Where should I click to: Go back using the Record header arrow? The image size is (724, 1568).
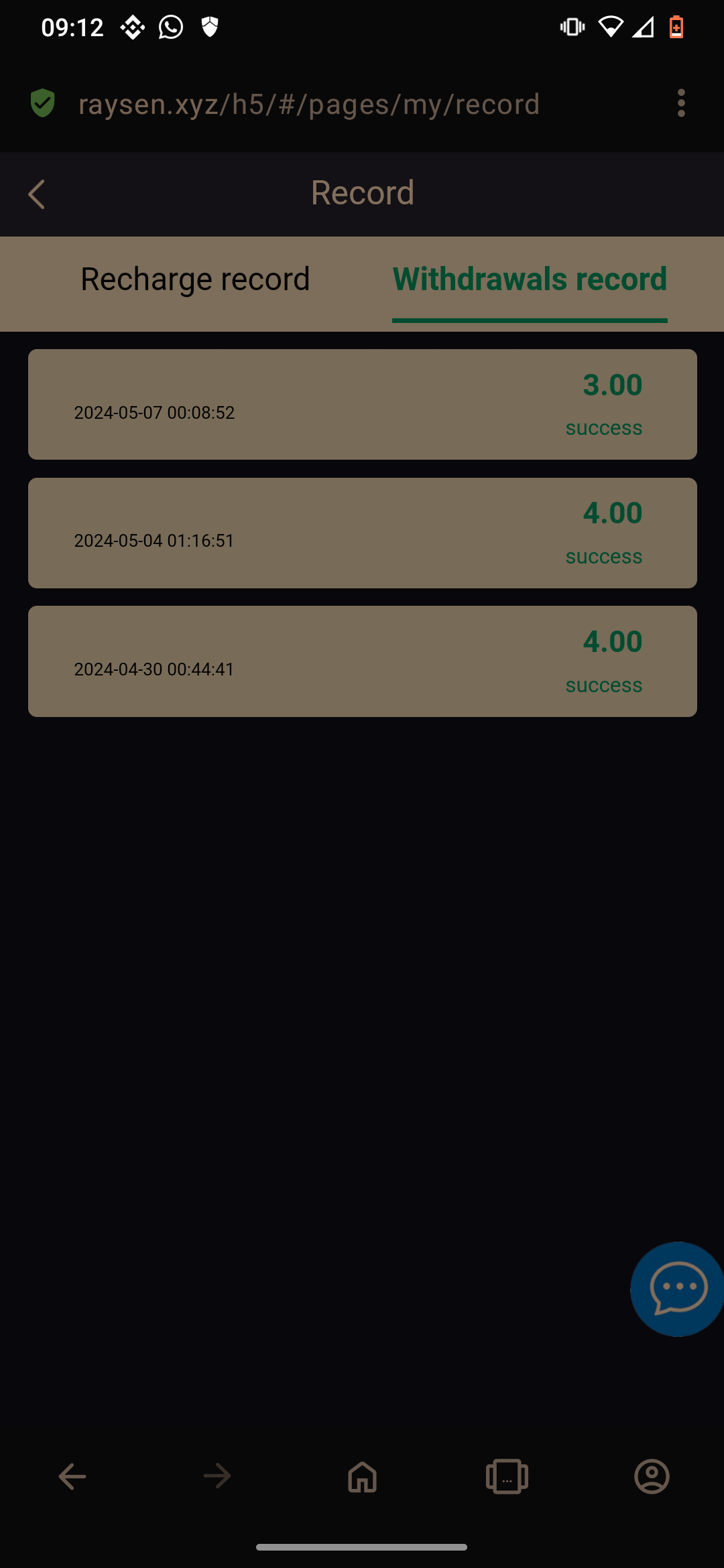tap(37, 194)
